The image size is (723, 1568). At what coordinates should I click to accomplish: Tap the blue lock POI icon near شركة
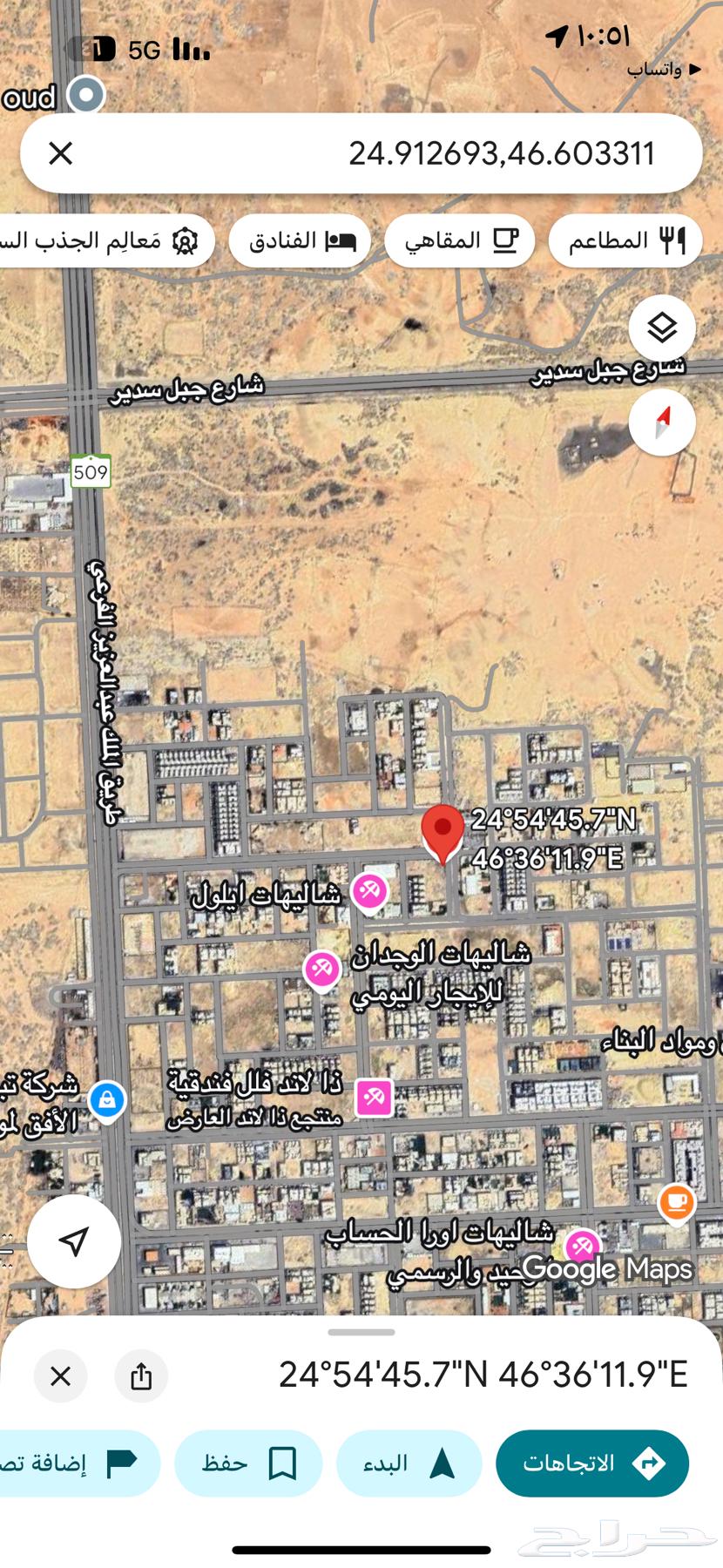[x=106, y=1099]
